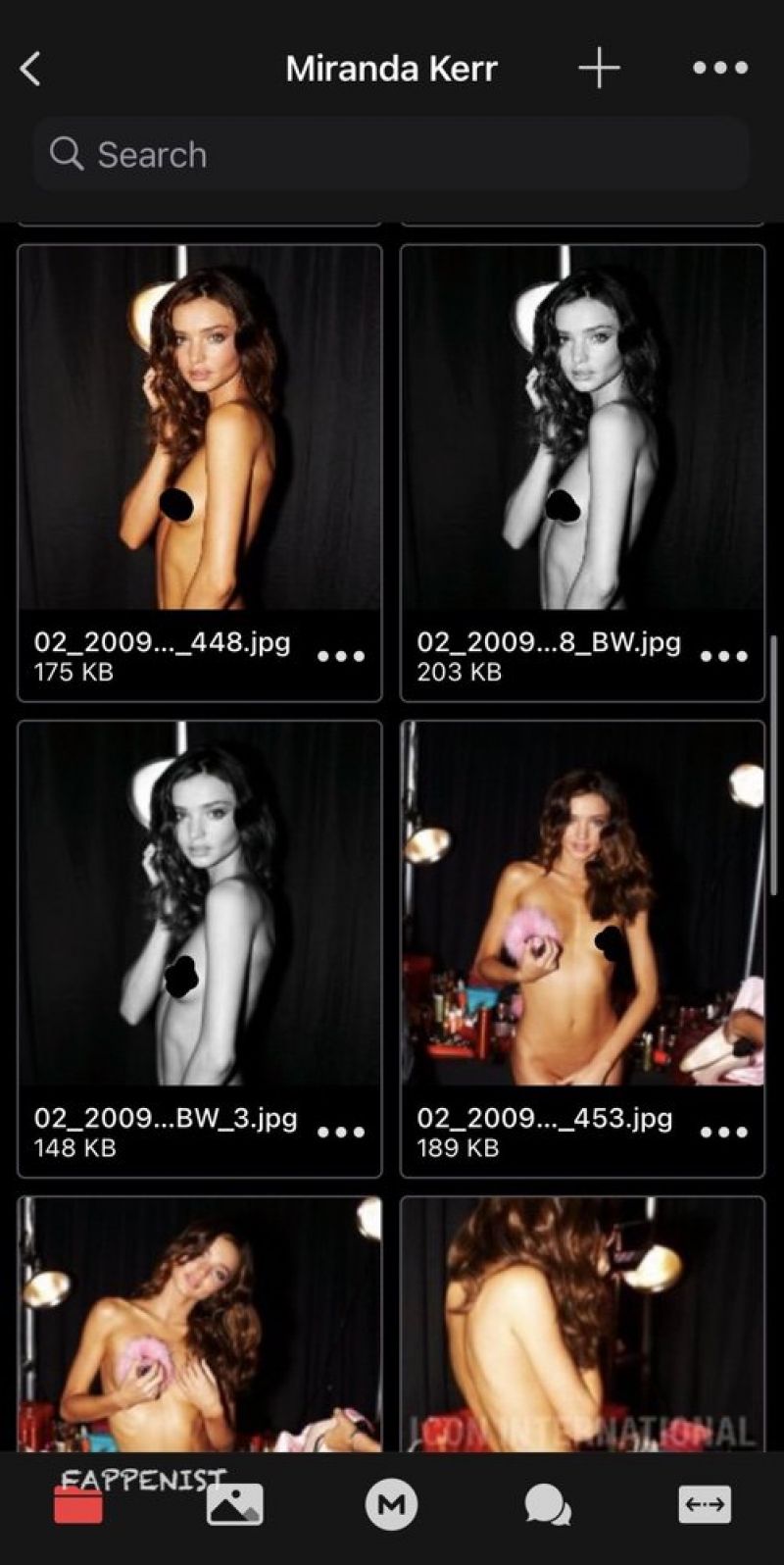This screenshot has width=784, height=1565.
Task: Show options for the _453.jpg file
Action: [724, 1132]
